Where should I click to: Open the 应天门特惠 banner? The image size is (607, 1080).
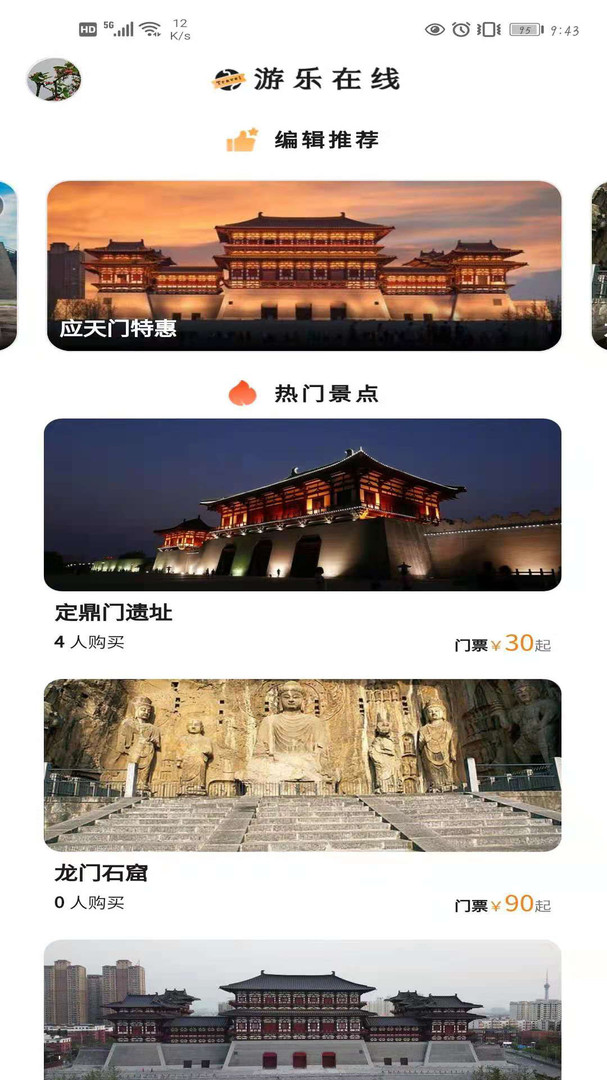(x=304, y=266)
